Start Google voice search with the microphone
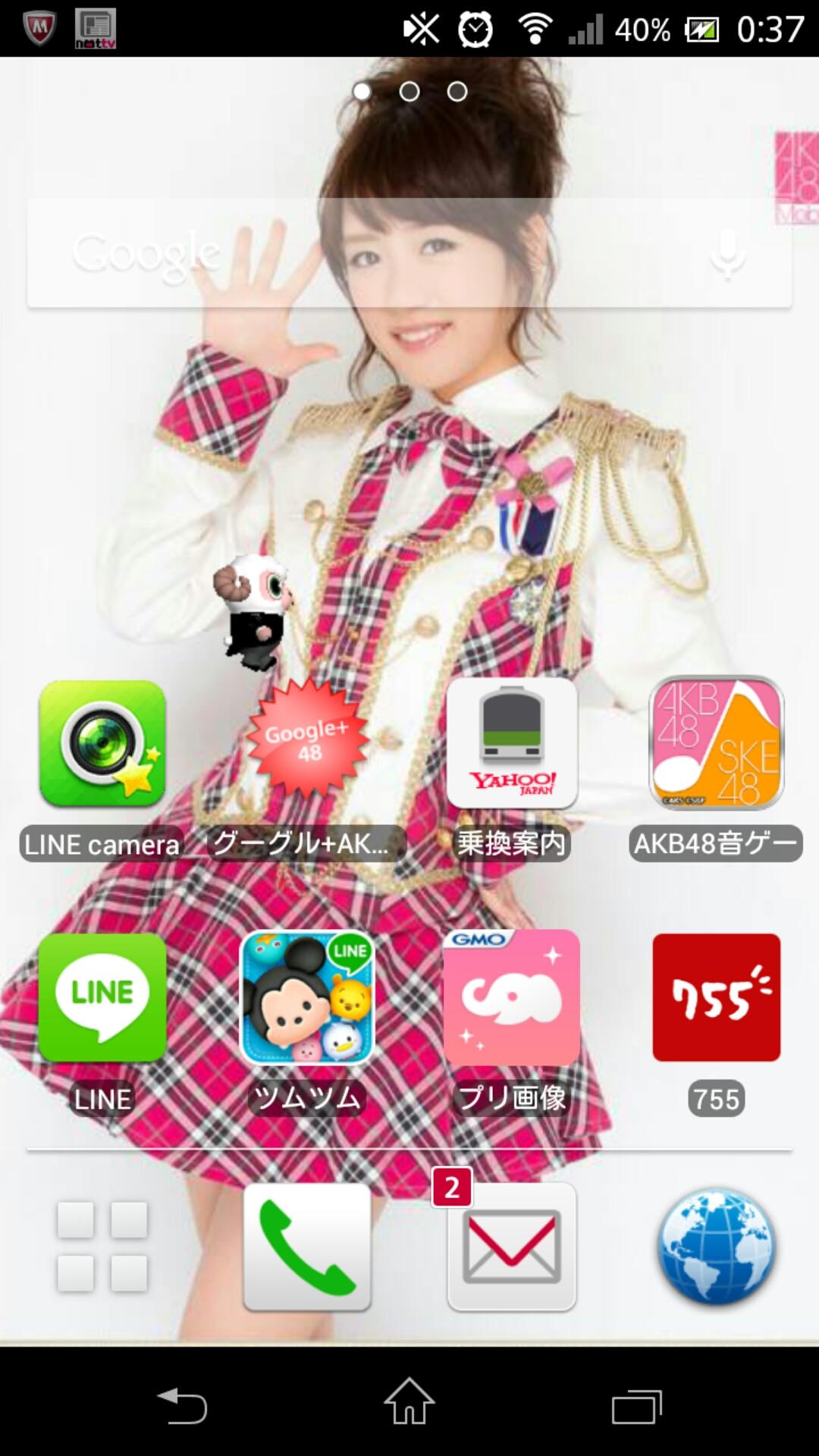The height and width of the screenshot is (1456, 819). coord(726,254)
